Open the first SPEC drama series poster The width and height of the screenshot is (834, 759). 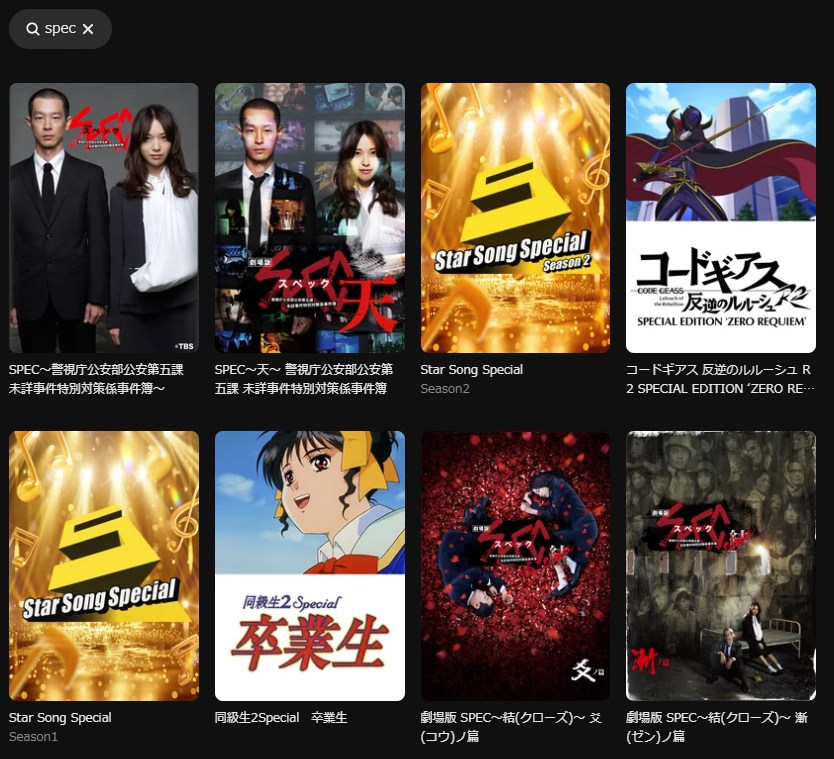pos(104,218)
